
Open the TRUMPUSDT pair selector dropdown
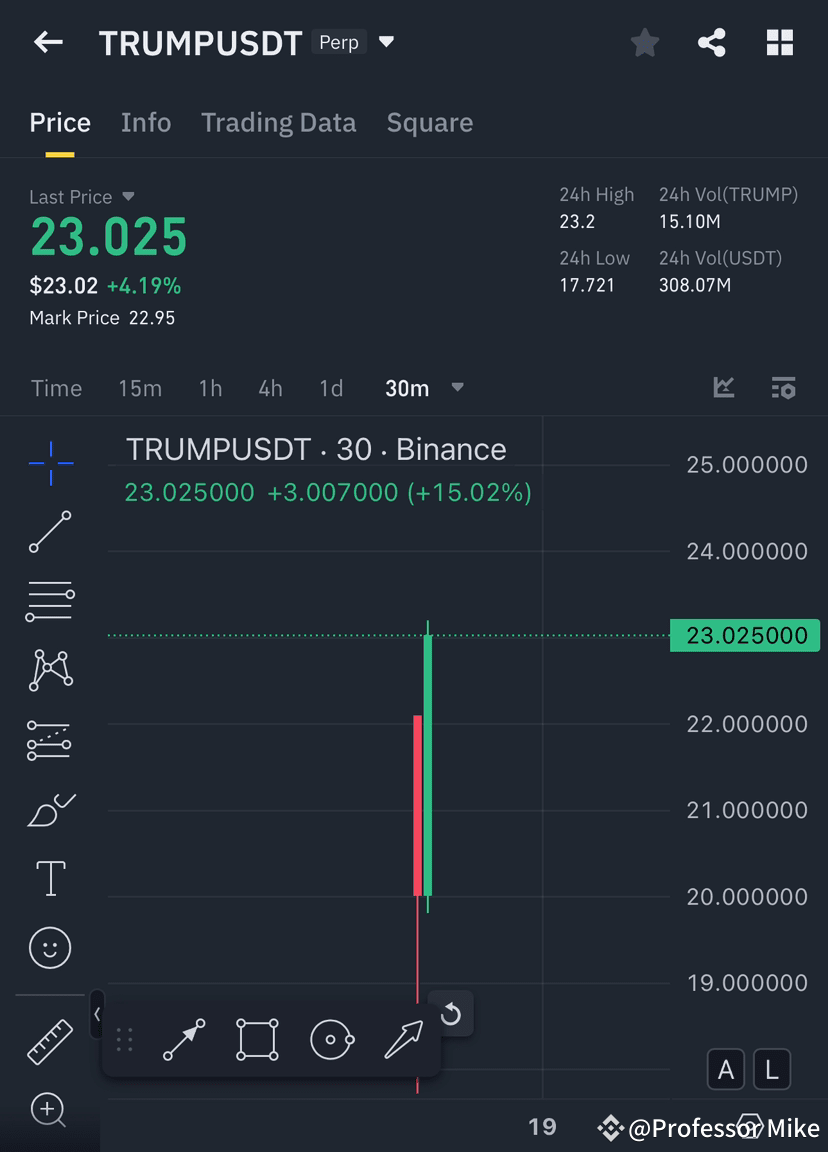point(385,42)
